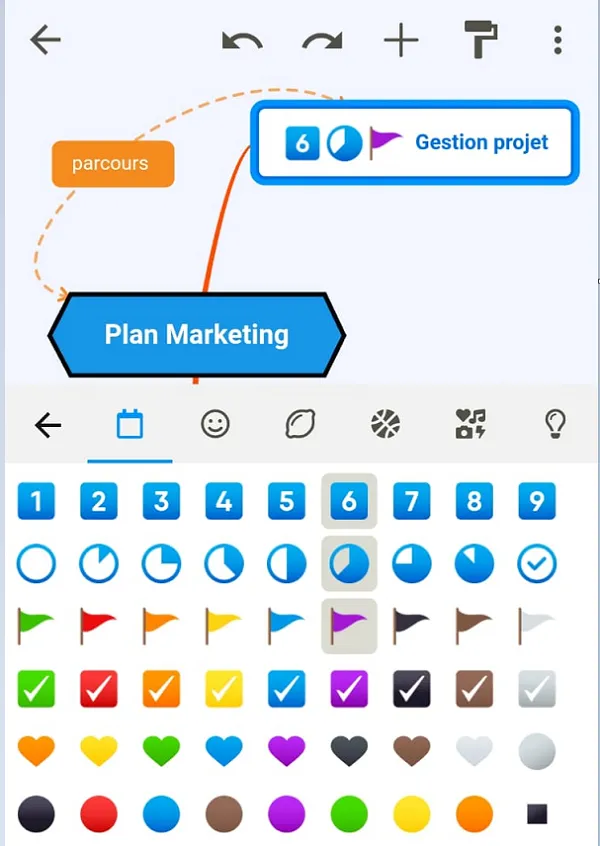Select the Plan Marketing central node
This screenshot has height=846, width=600.
(196, 334)
